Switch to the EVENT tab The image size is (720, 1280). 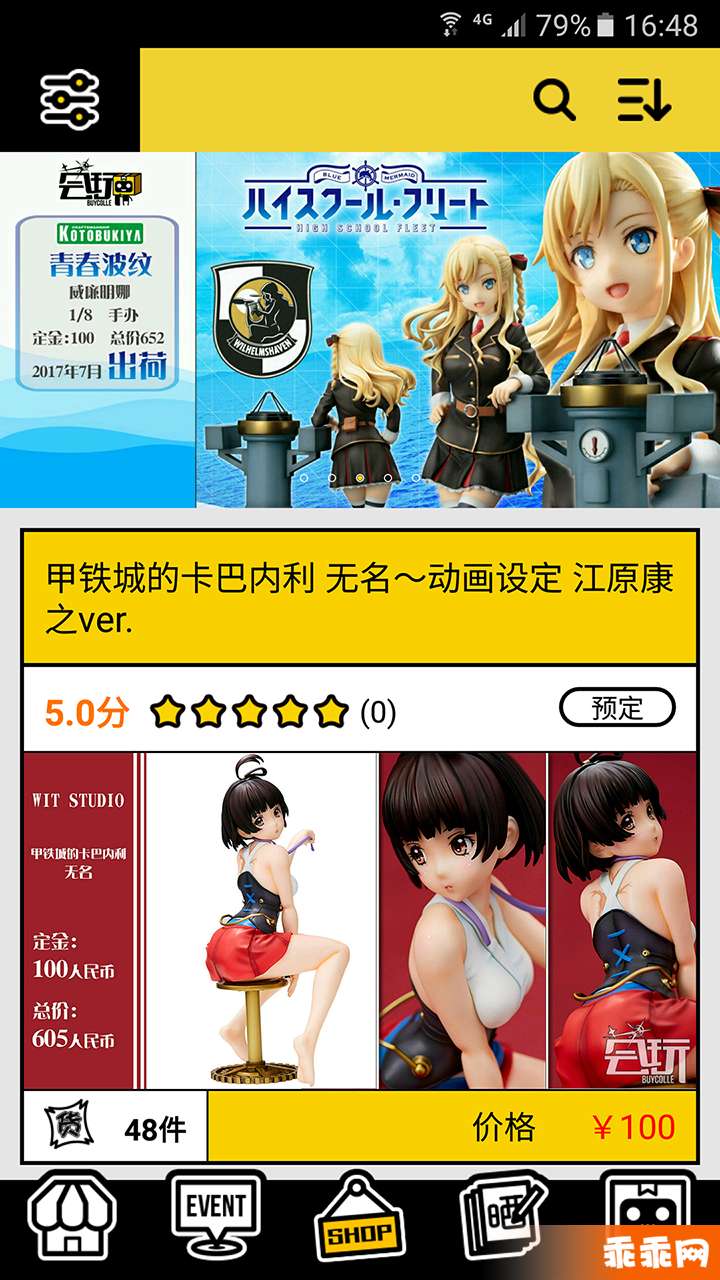point(215,1215)
